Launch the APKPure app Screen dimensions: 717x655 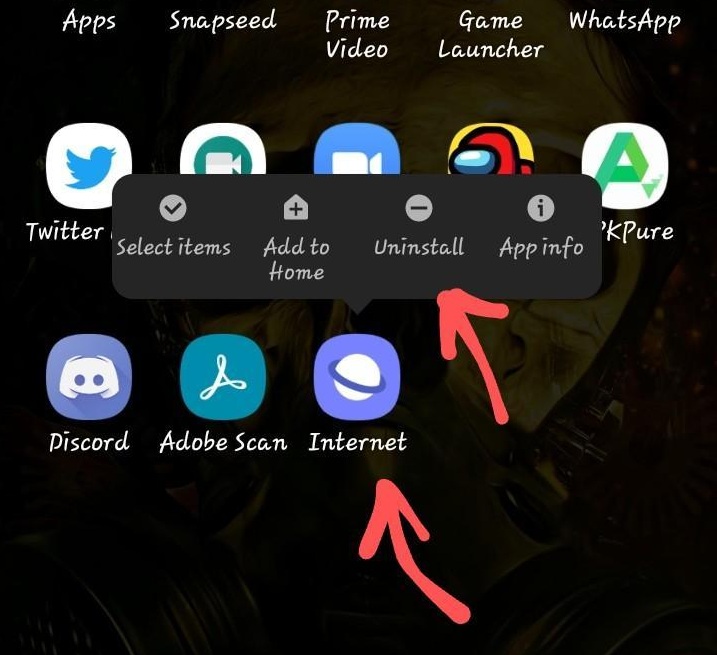point(626,150)
